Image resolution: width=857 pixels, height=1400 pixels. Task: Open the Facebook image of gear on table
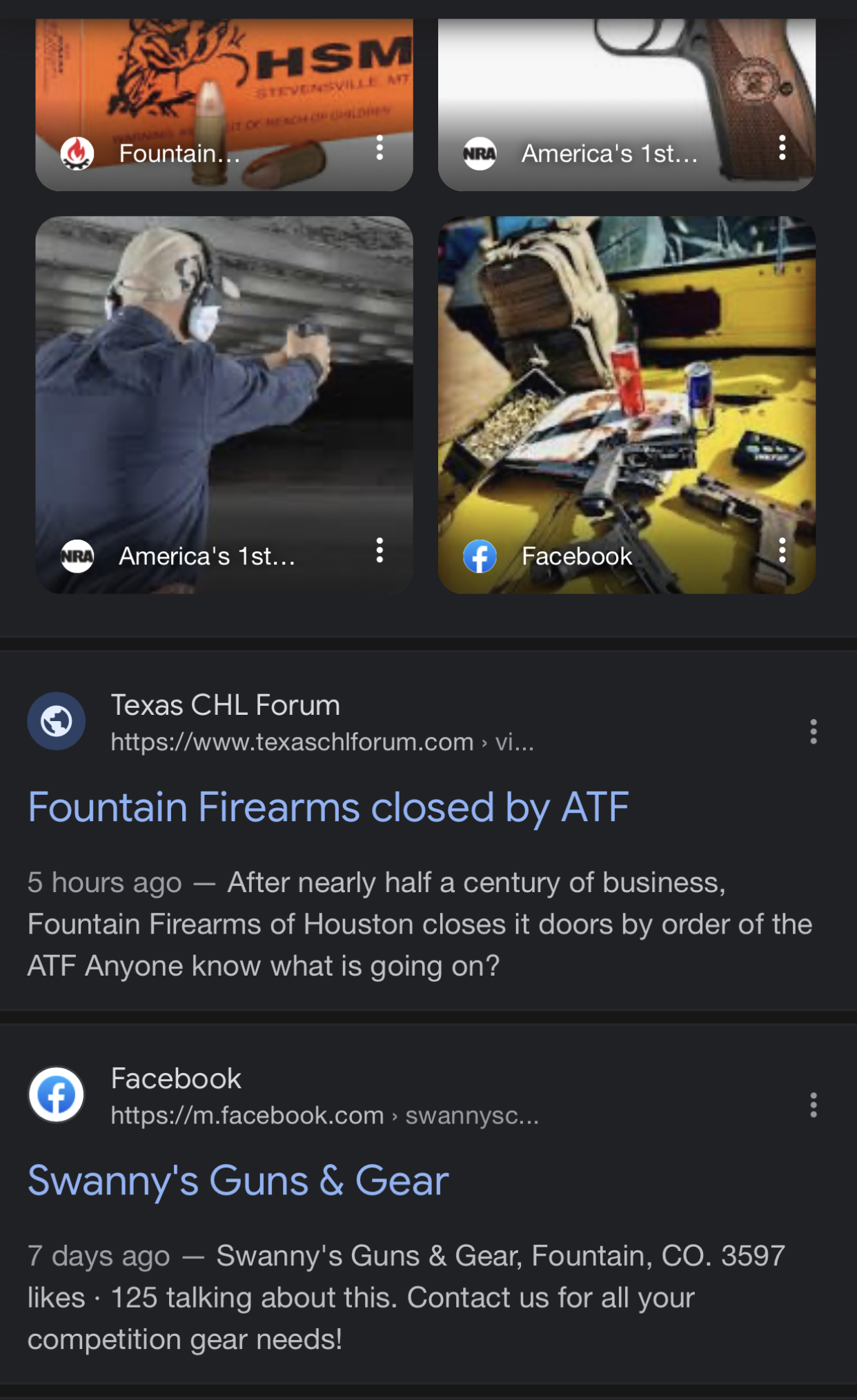click(x=626, y=386)
